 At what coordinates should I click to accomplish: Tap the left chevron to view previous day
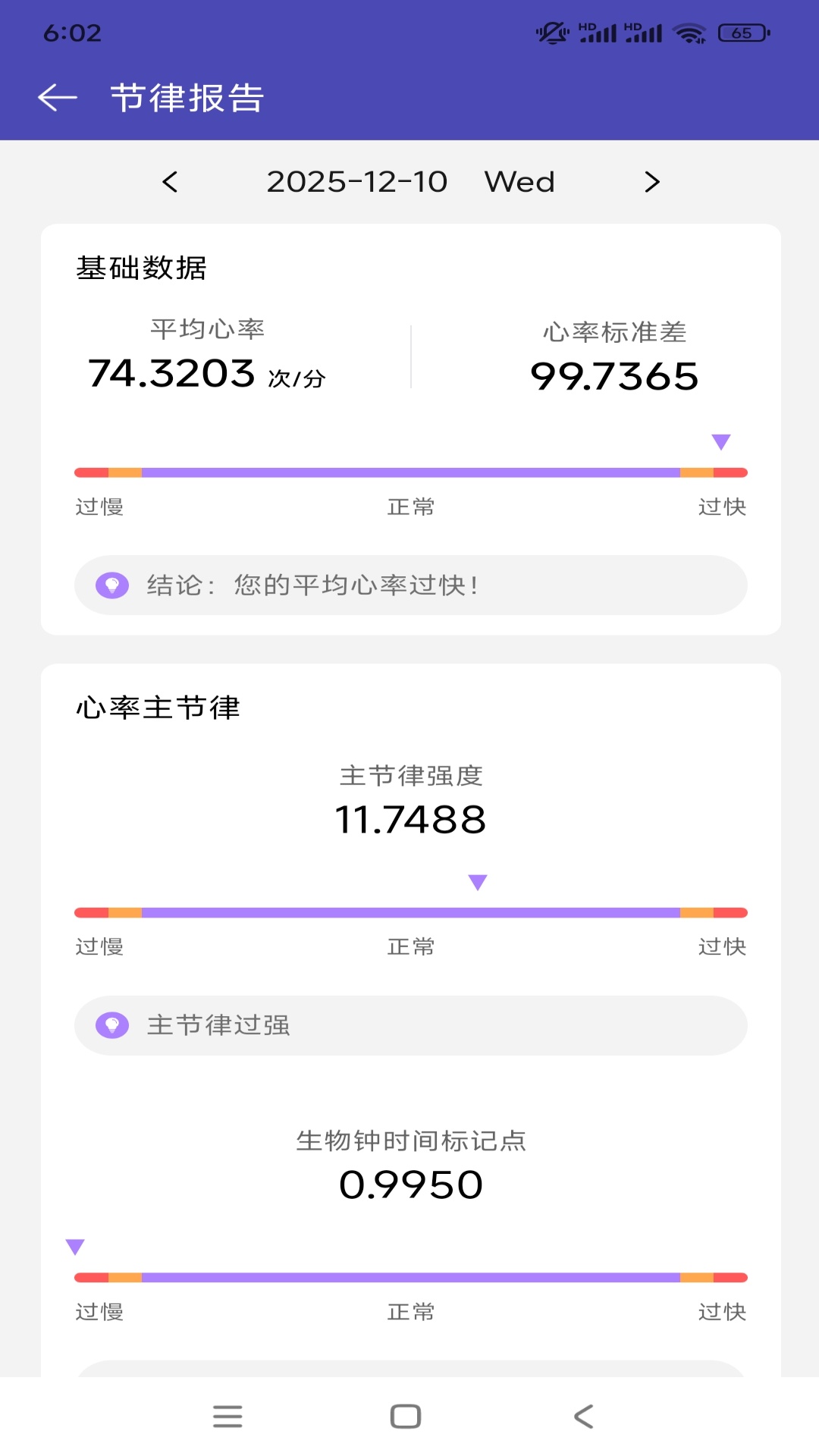point(170,182)
